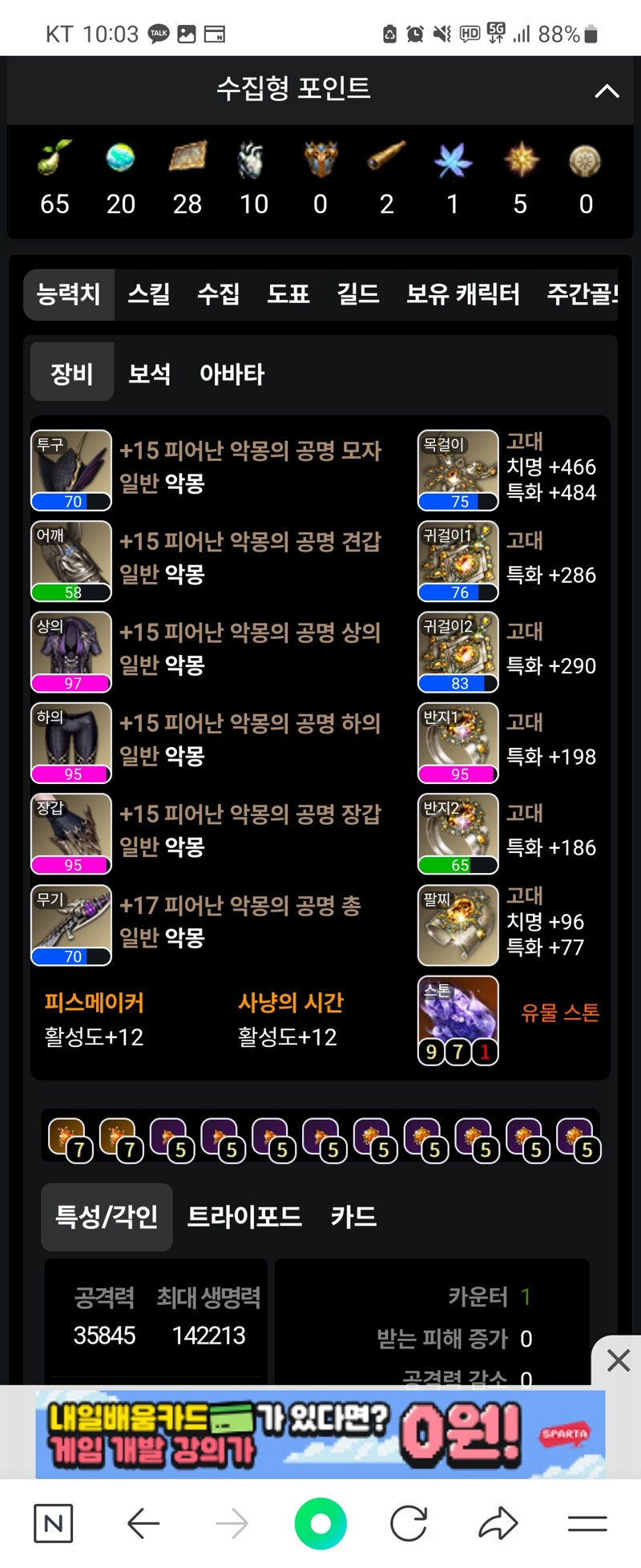Select the 도표 tab

[288, 294]
